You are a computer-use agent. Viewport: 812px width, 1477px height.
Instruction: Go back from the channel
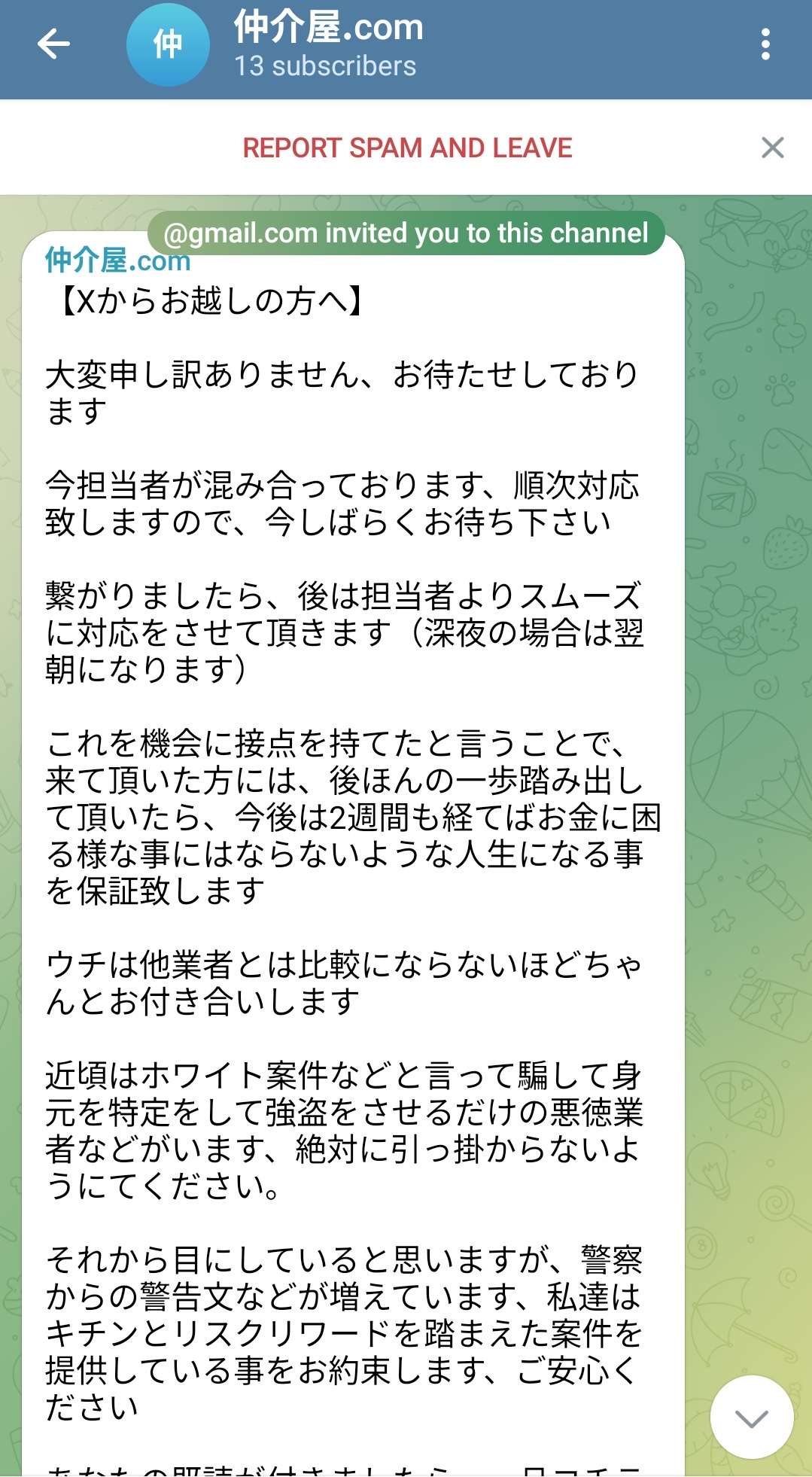pos(53,44)
